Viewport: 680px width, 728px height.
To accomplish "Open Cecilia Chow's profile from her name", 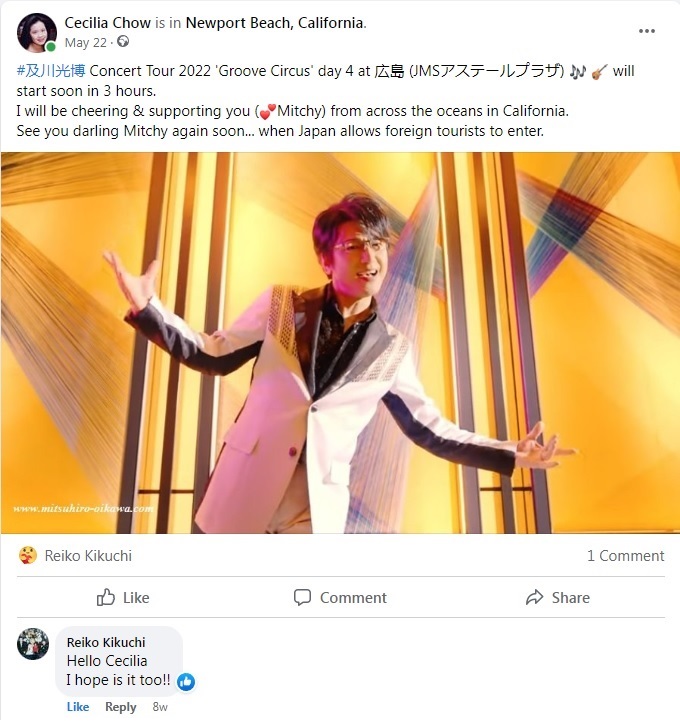I will click(x=107, y=22).
